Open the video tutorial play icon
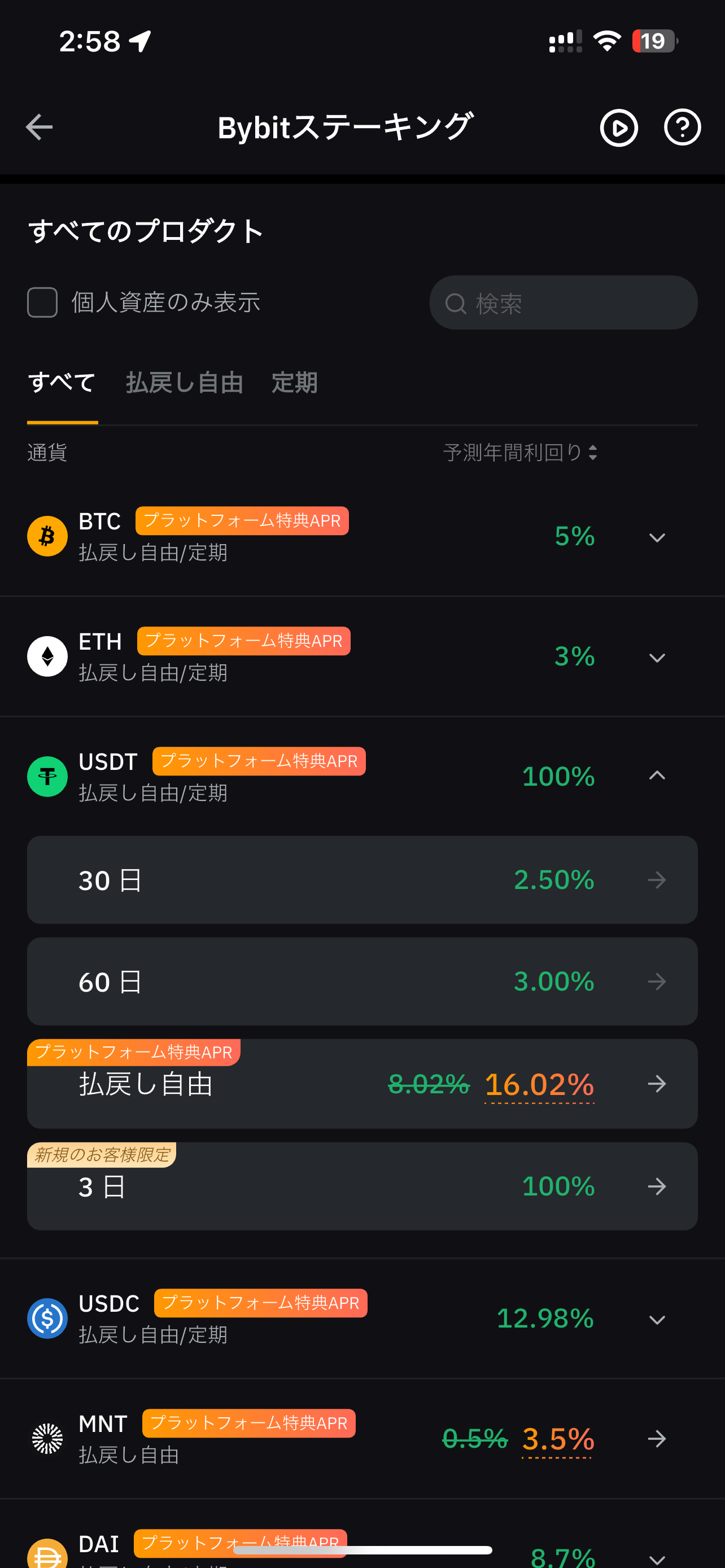725x1568 pixels. coord(618,128)
